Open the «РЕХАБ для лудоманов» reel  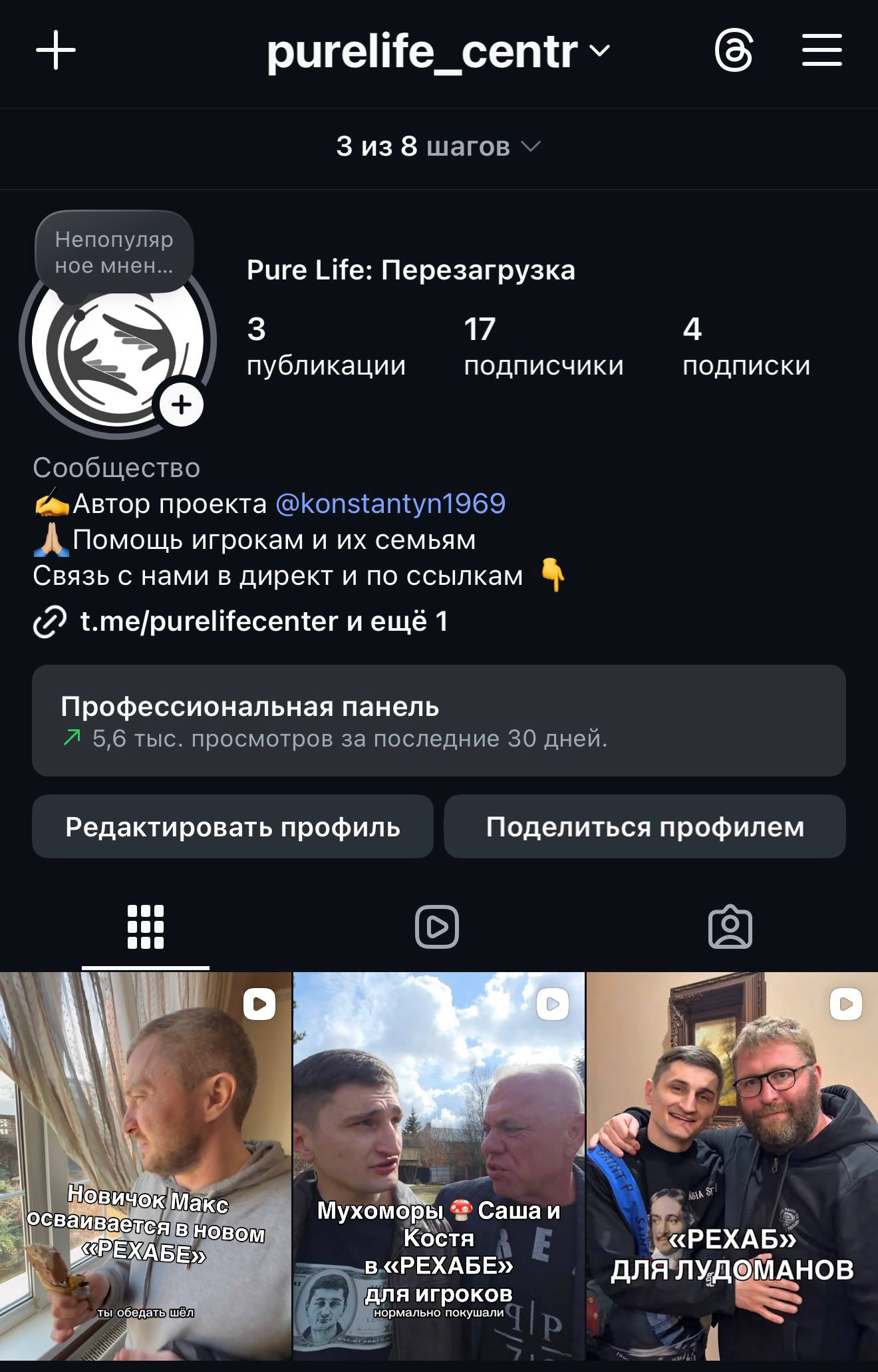click(x=732, y=1164)
